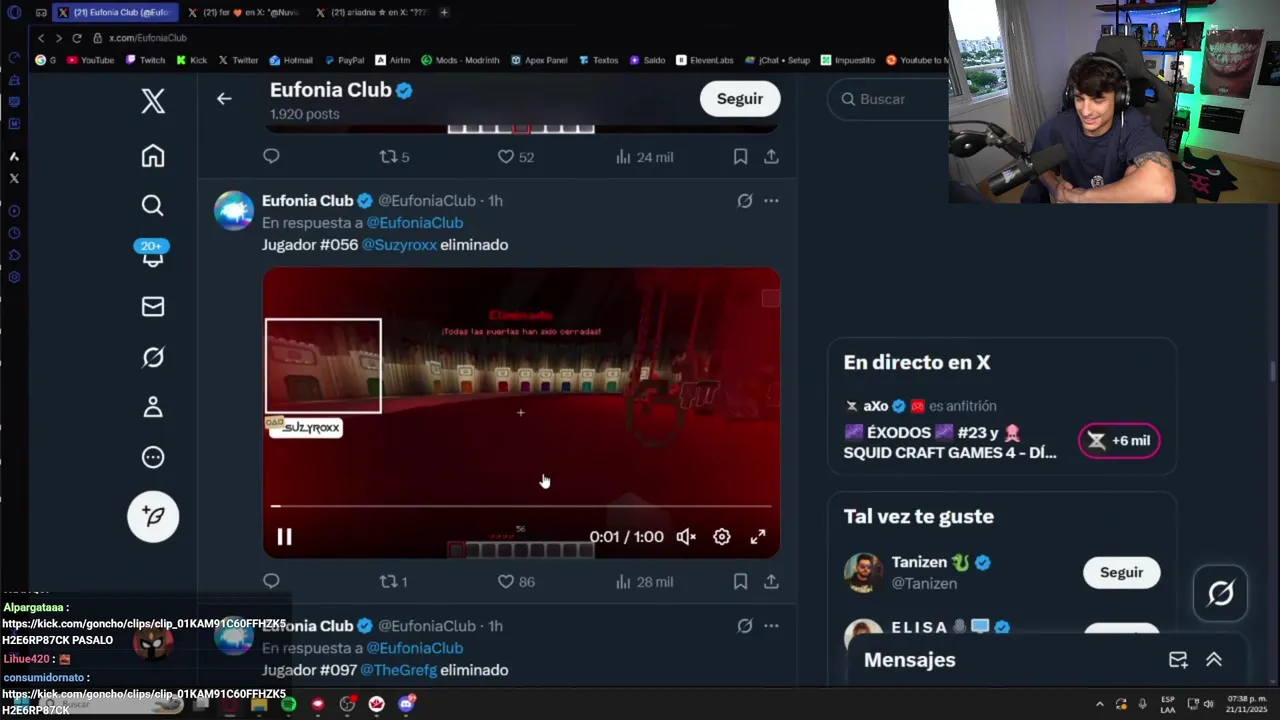Like the Jugador #056 post with 86 likes

click(x=506, y=581)
